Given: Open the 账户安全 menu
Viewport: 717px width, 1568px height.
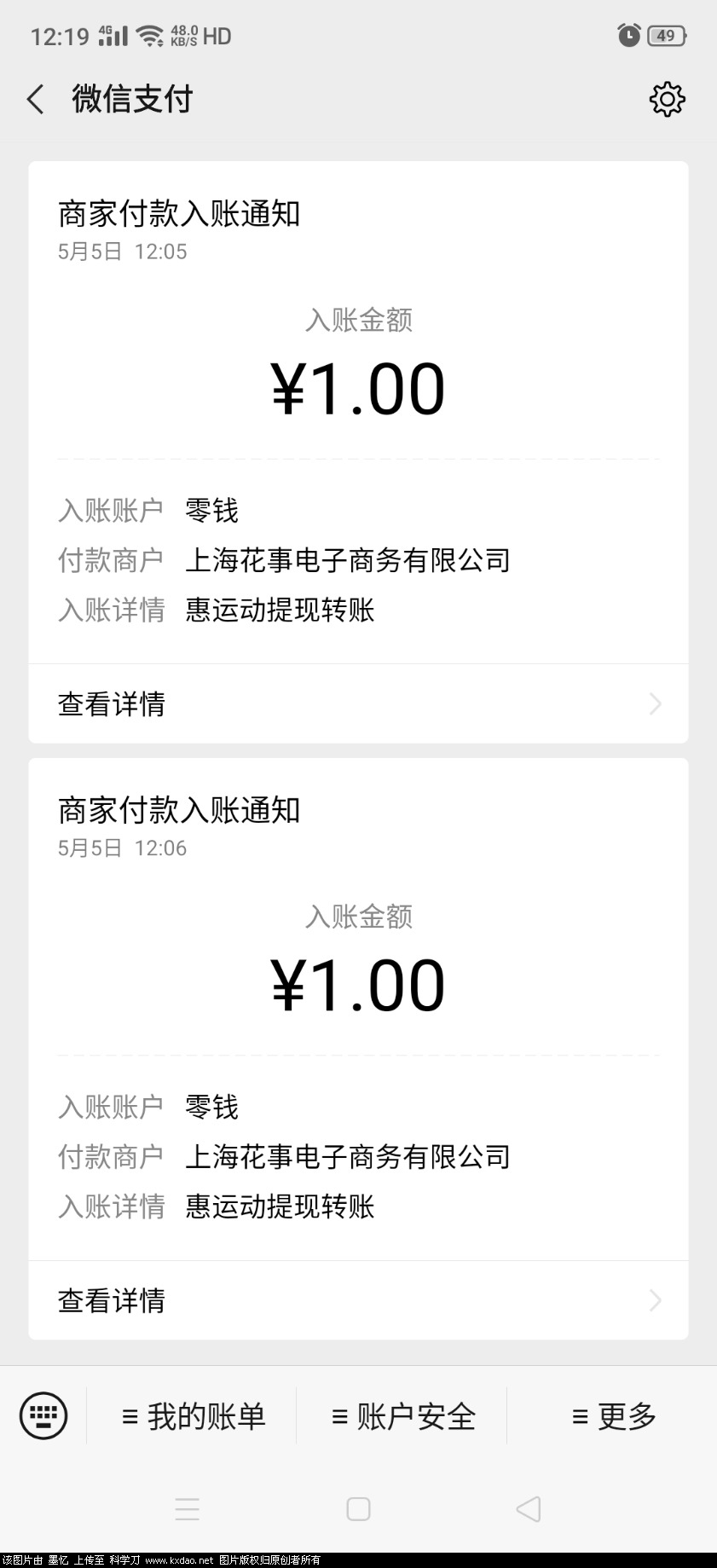Looking at the screenshot, I should coord(402,1417).
